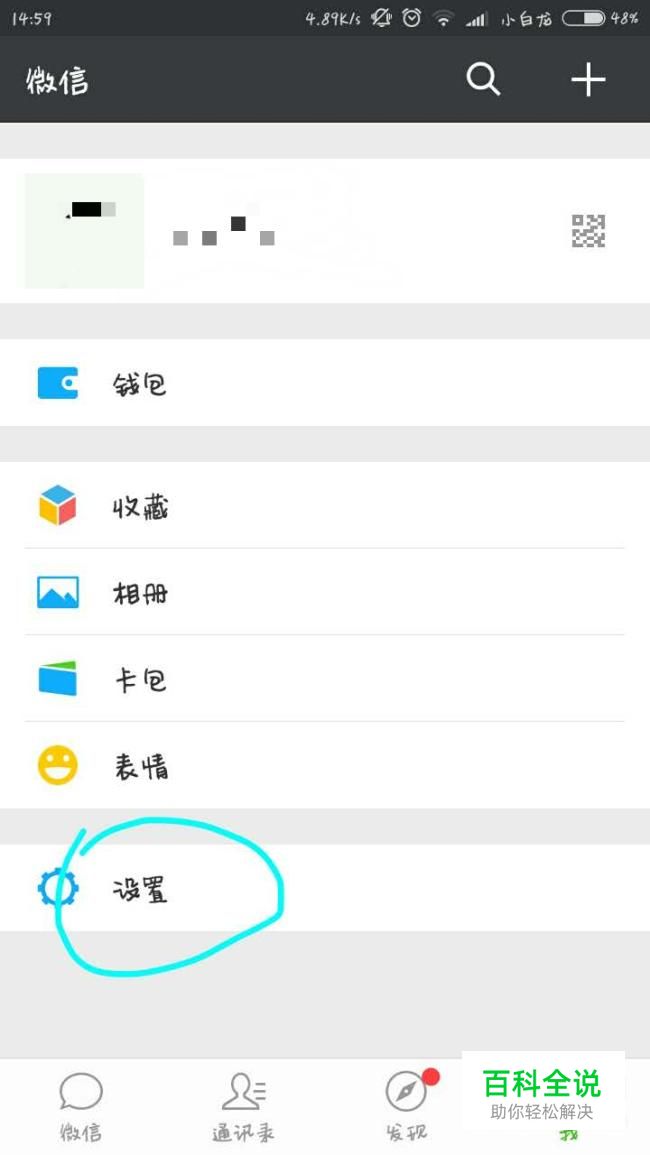The height and width of the screenshot is (1155, 650).
Task: Open 设置 settings
Action: pos(325,889)
